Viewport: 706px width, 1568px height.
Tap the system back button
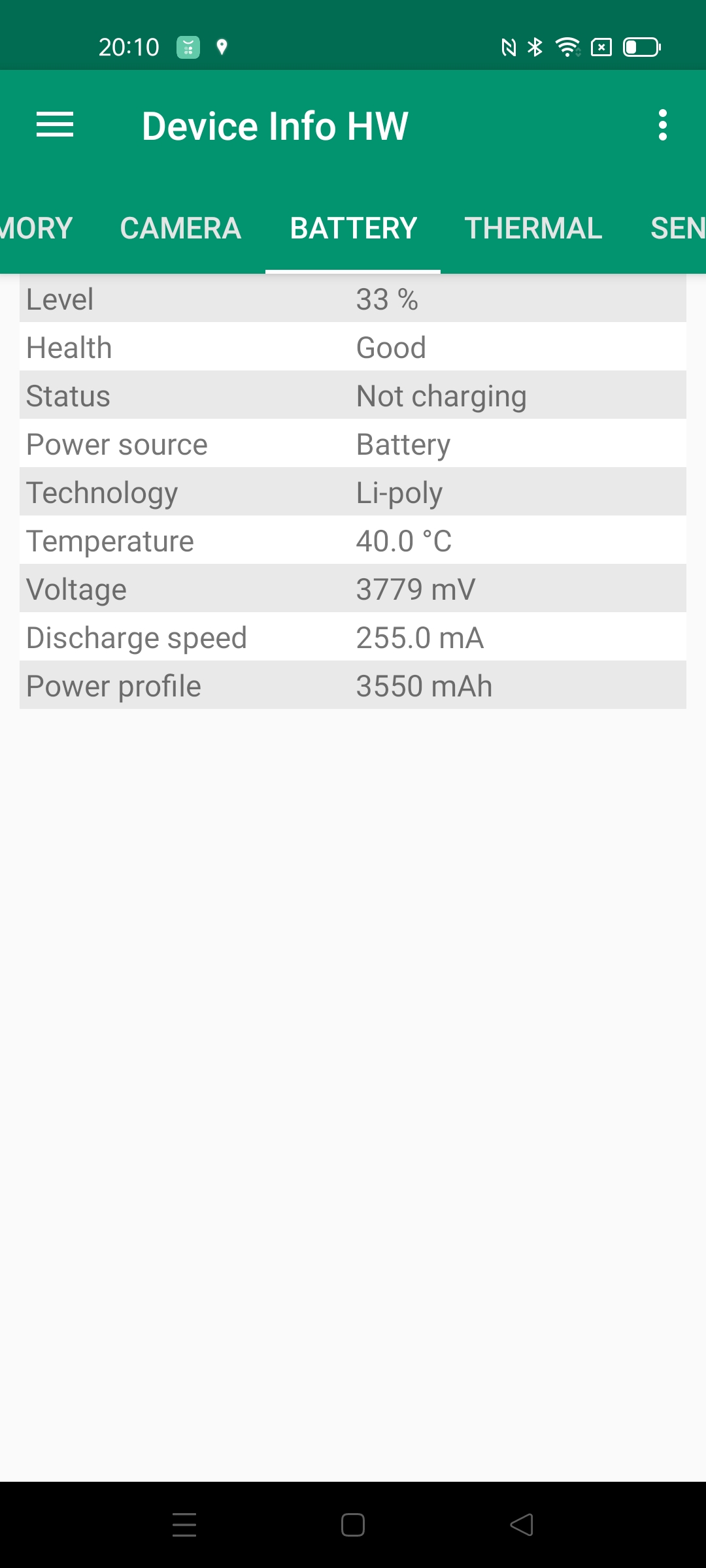coord(522,1525)
